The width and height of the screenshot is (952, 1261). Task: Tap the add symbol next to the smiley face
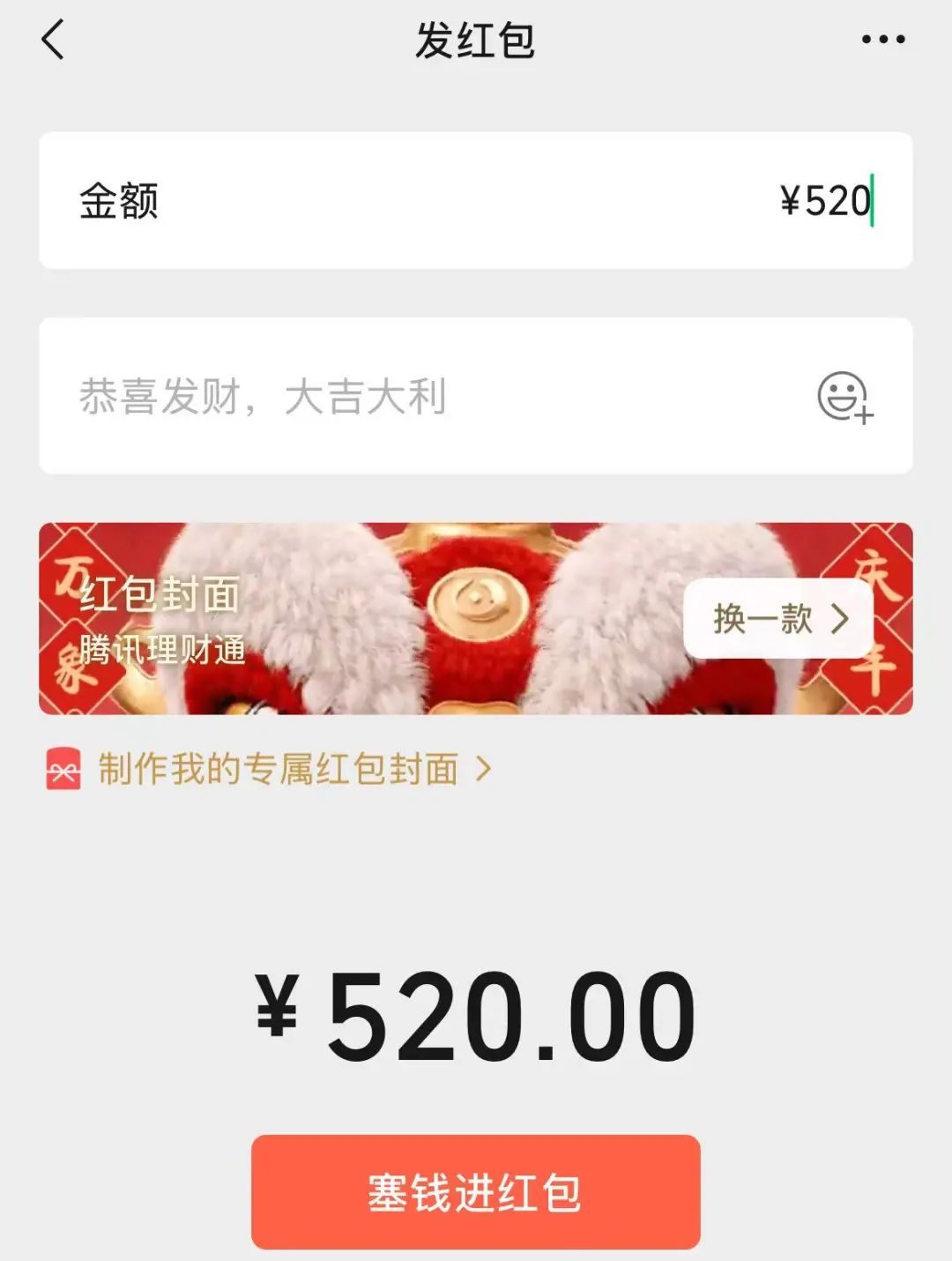tap(865, 414)
